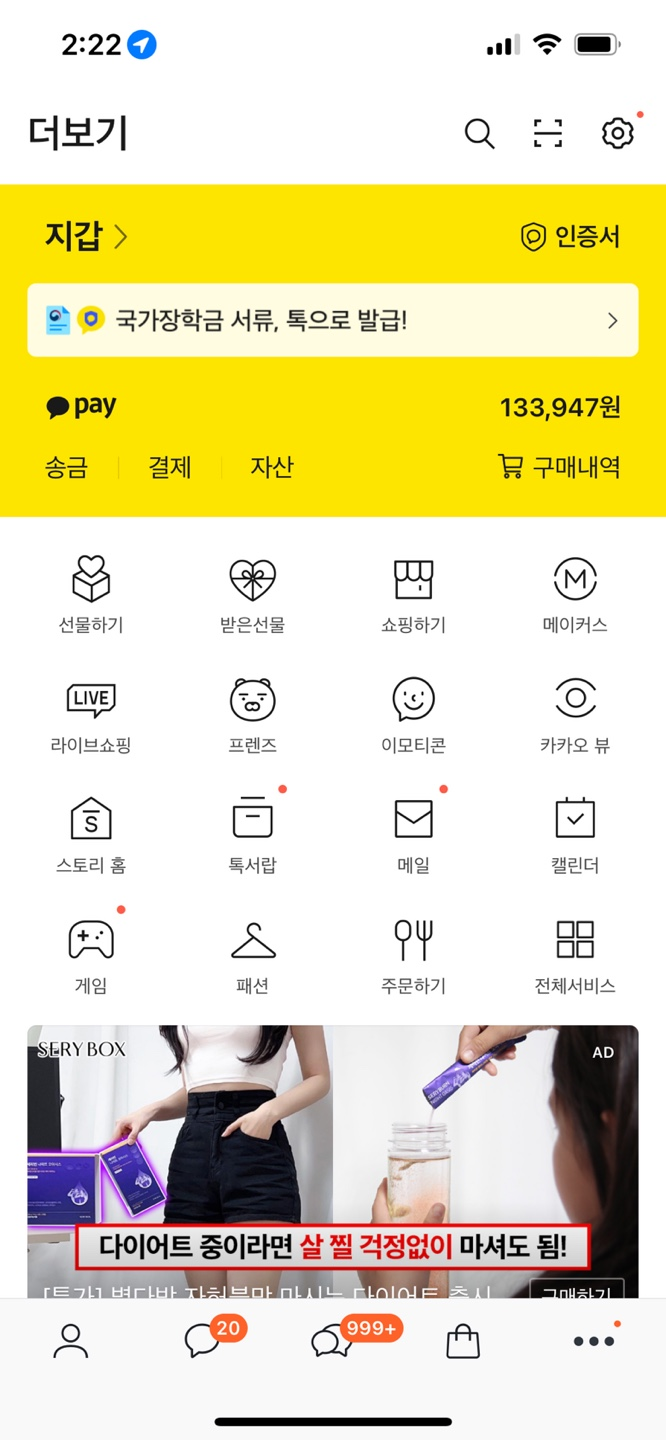The width and height of the screenshot is (666, 1440).
Task: View 전체서비스 all services
Action: click(x=575, y=955)
